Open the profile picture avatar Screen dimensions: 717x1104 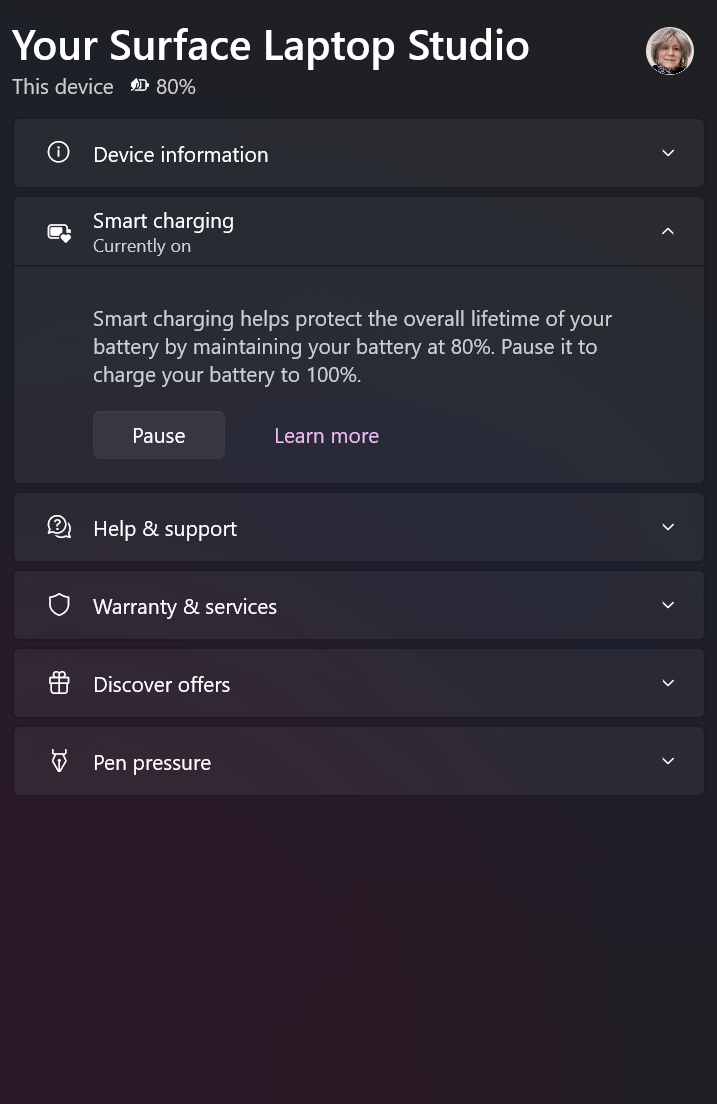click(x=669, y=51)
